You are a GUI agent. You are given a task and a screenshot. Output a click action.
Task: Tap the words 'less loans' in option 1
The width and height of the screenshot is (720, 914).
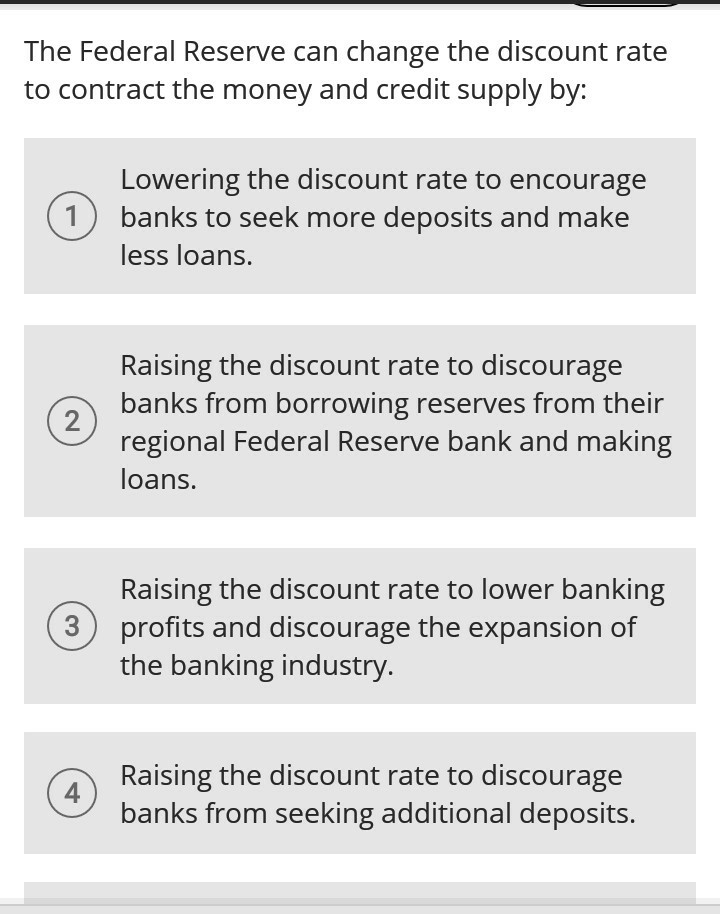pyautogui.click(x=180, y=254)
